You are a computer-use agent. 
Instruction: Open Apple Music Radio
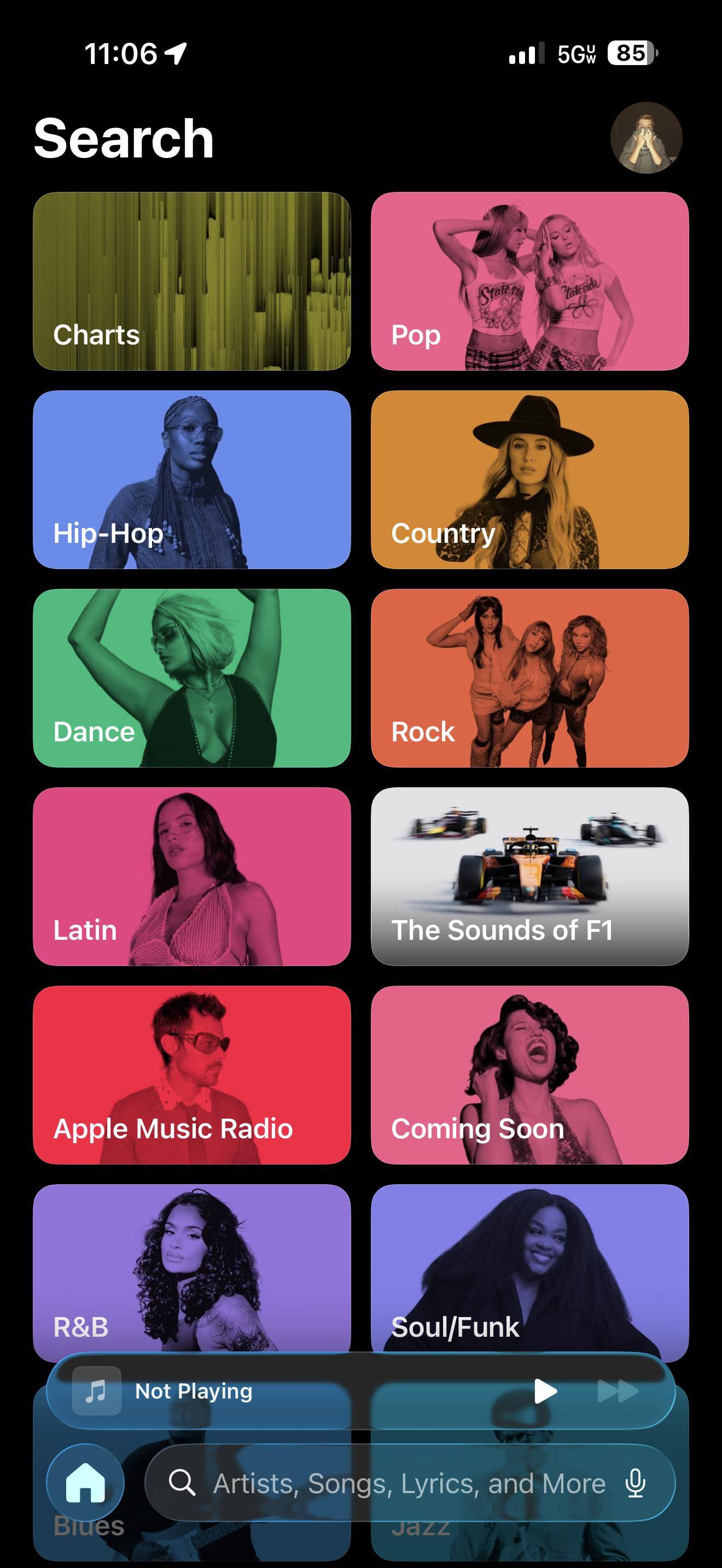(x=192, y=1075)
